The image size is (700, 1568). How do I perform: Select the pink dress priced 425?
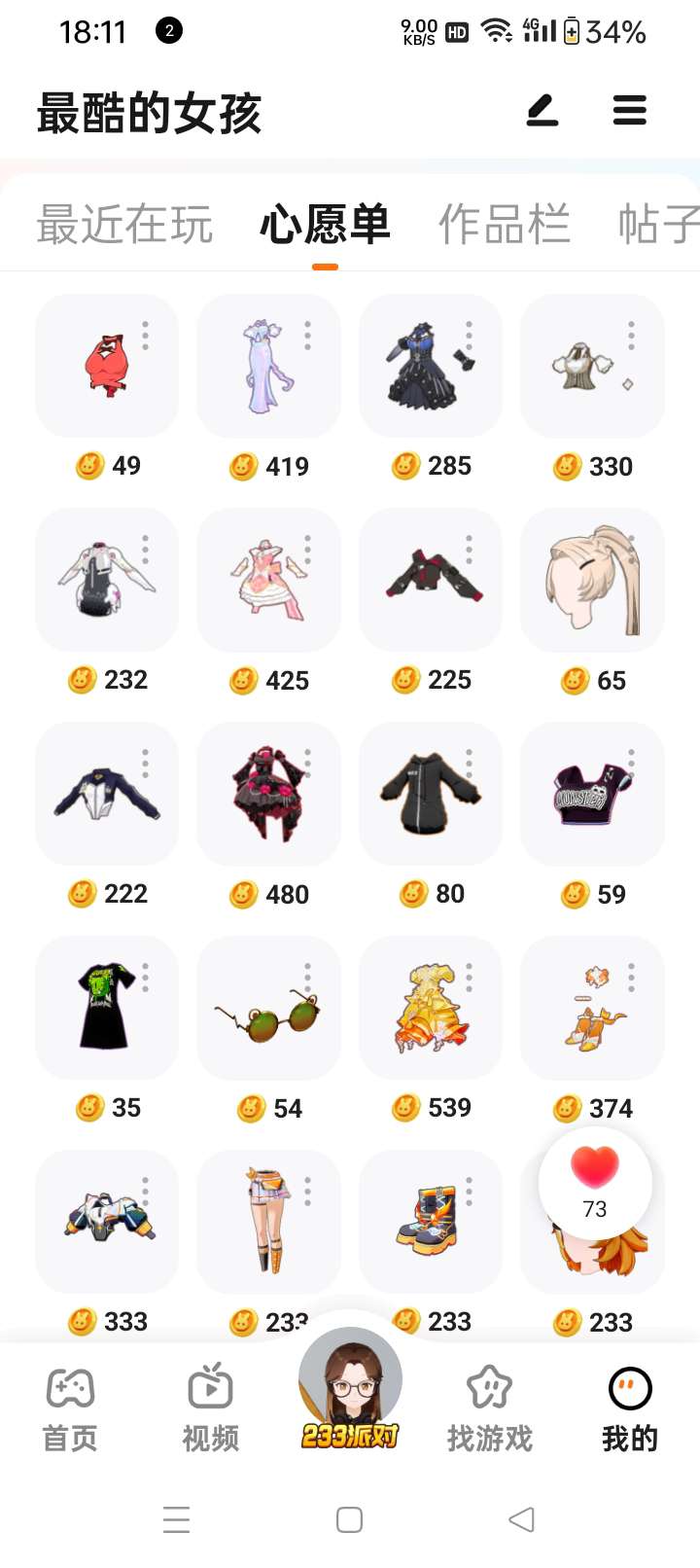[268, 579]
